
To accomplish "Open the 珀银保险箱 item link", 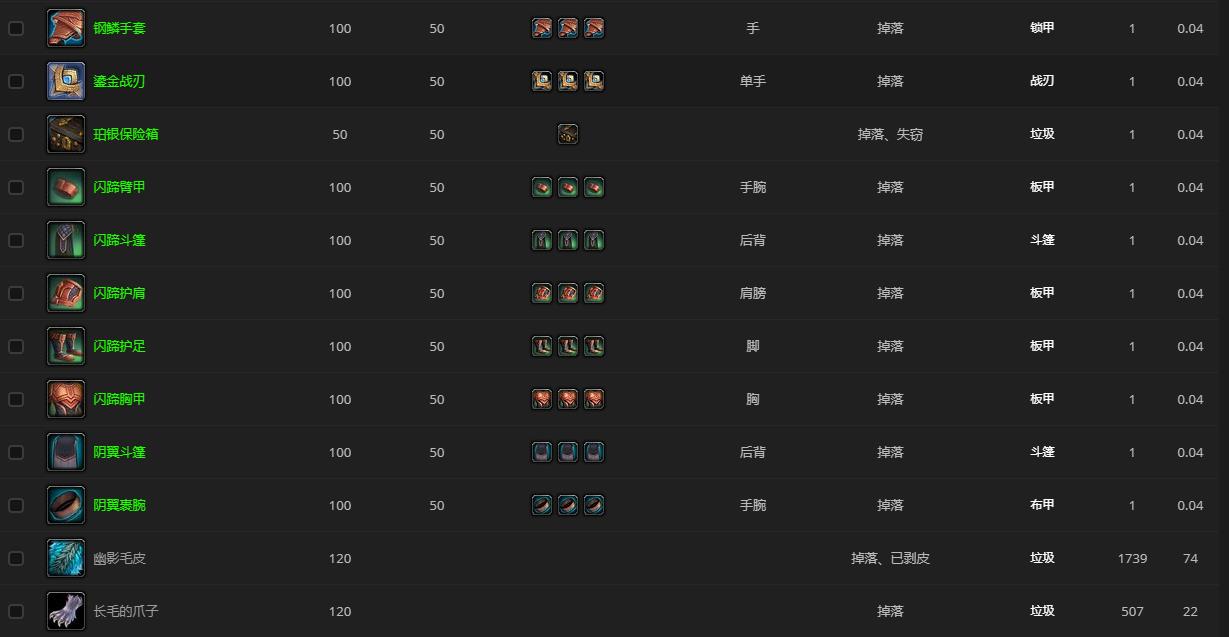I will point(125,134).
